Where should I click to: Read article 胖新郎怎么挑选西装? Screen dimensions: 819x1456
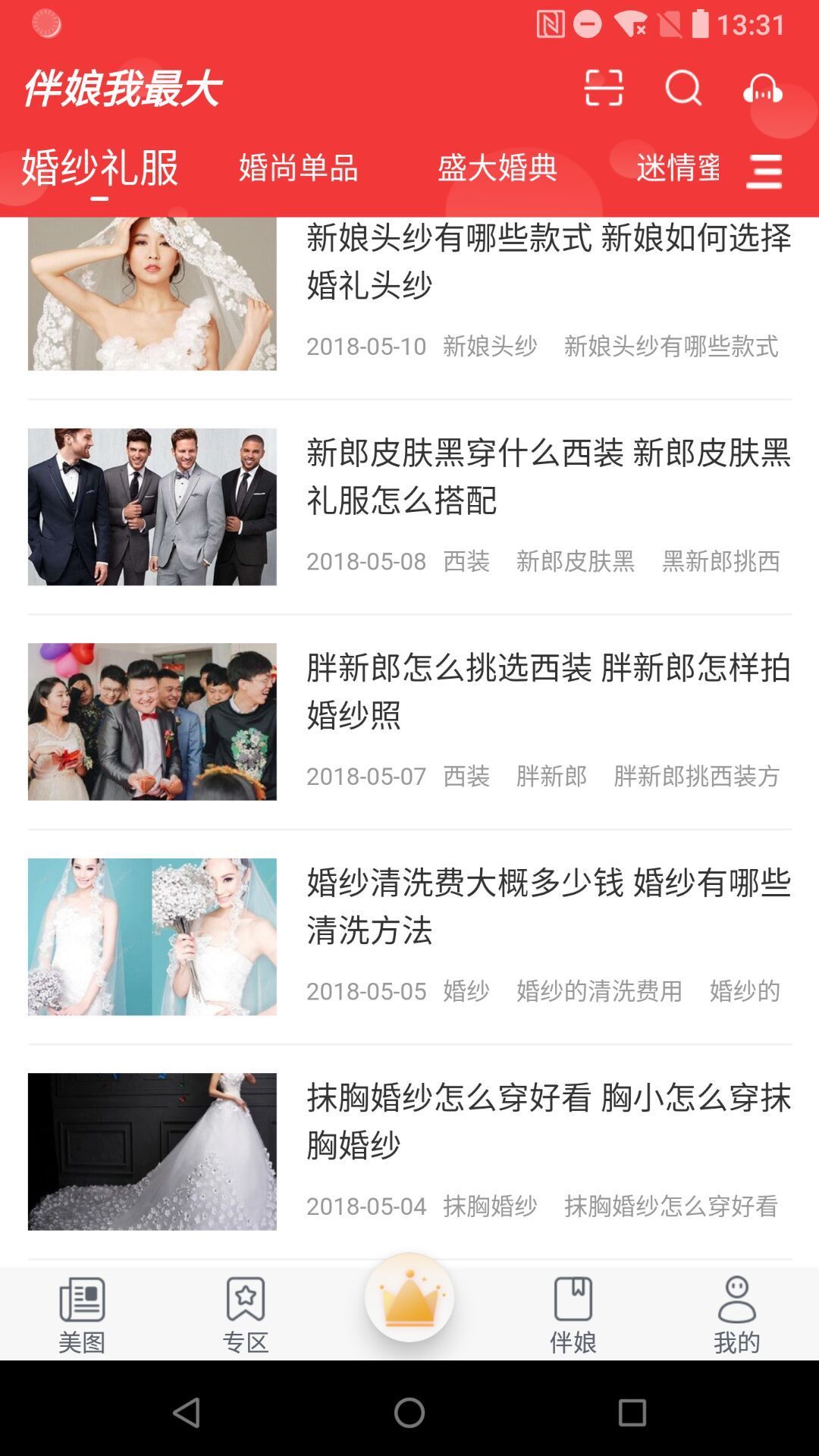click(548, 691)
